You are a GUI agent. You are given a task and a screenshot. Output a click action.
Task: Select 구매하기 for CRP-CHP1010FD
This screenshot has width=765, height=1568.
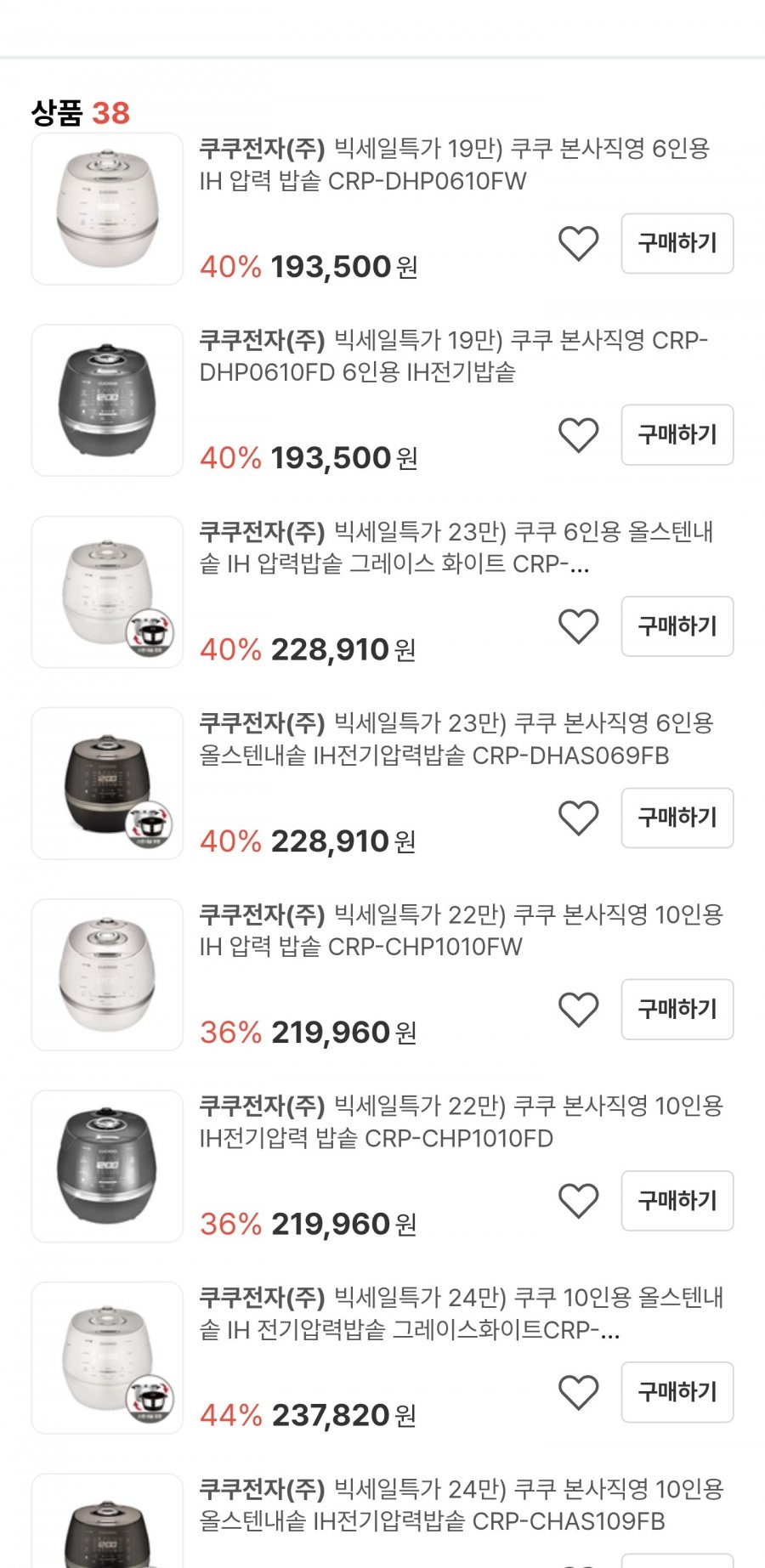(677, 1201)
